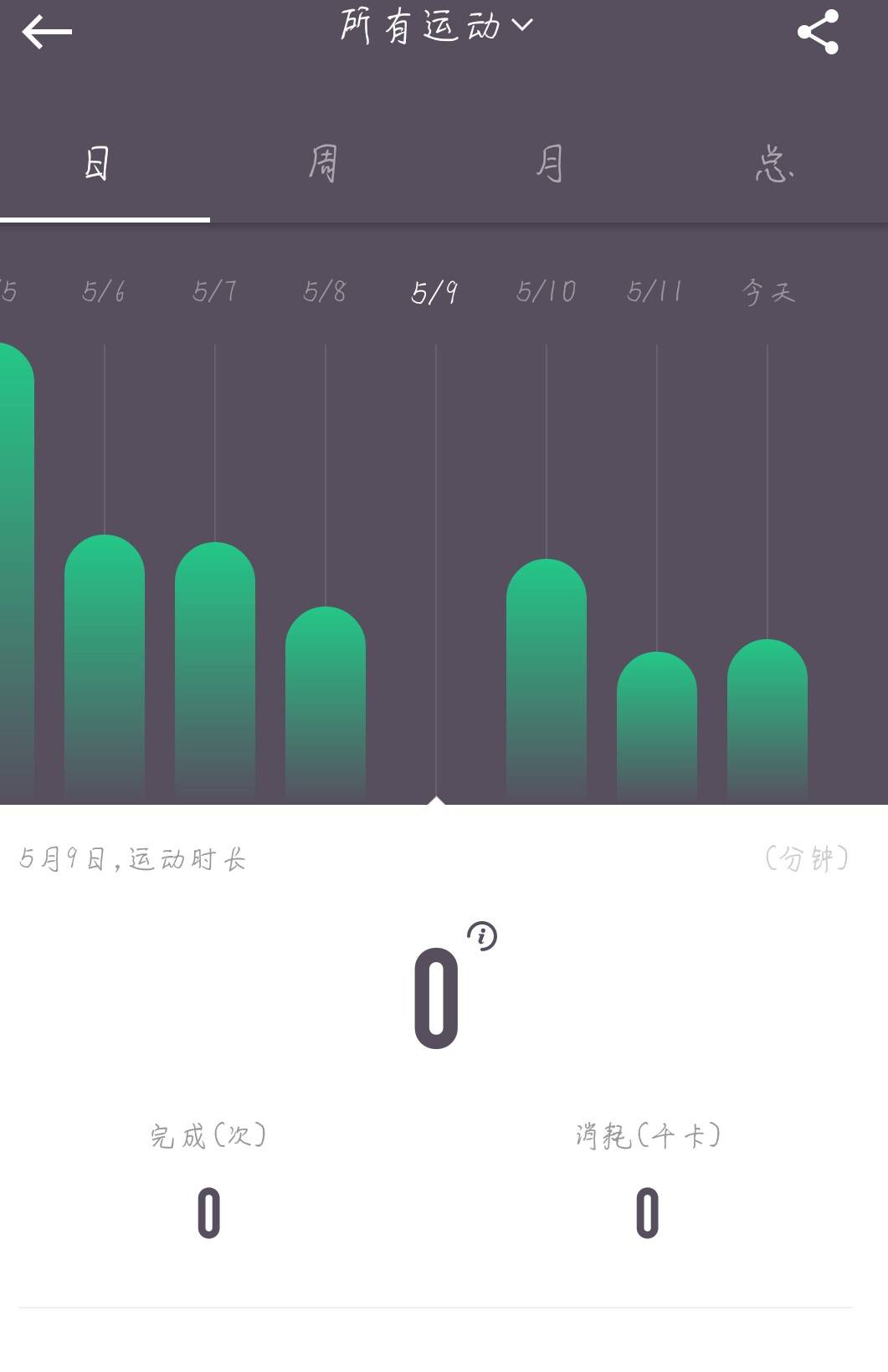888x1372 pixels.
Task: Go back using the top arrow
Action: (x=47, y=33)
